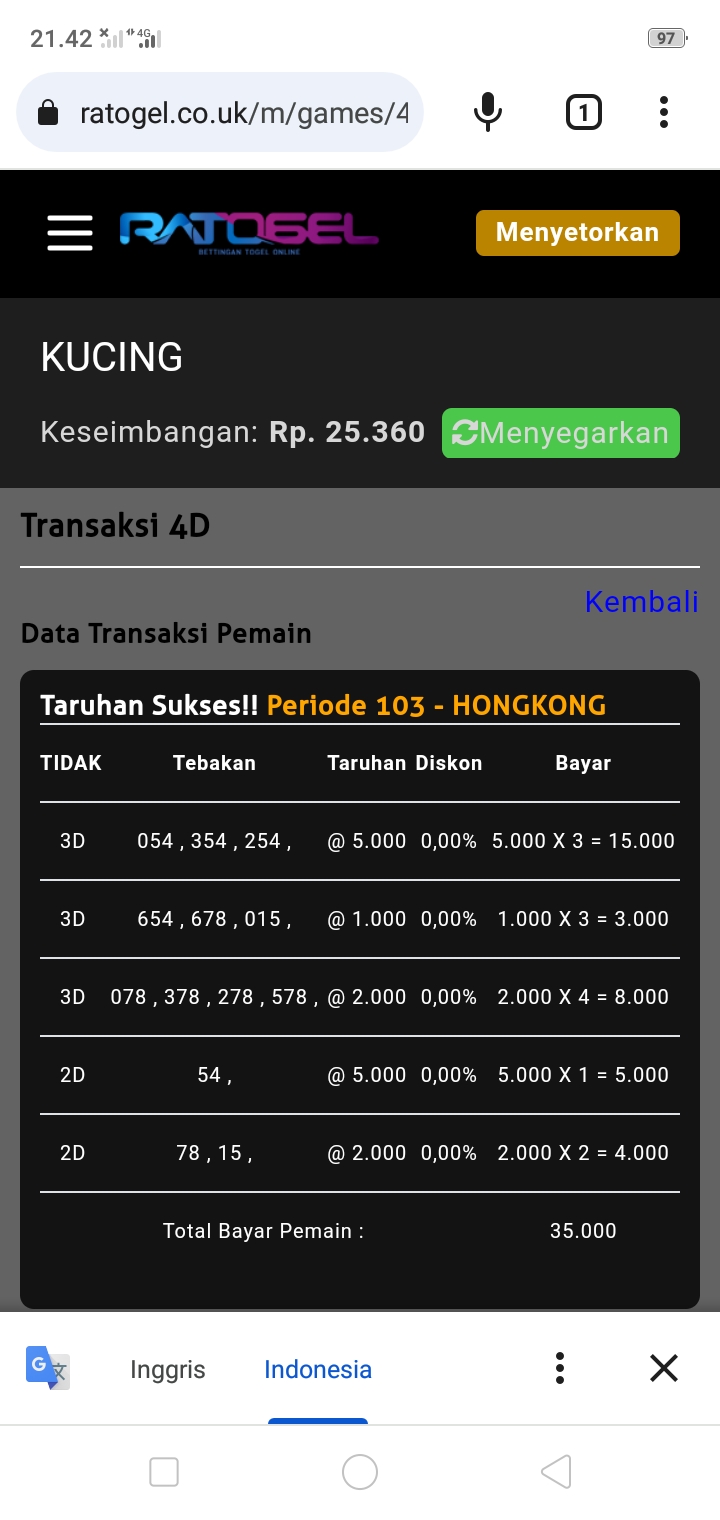This screenshot has height=1520, width=720.
Task: Start voice search with microphone
Action: click(488, 112)
